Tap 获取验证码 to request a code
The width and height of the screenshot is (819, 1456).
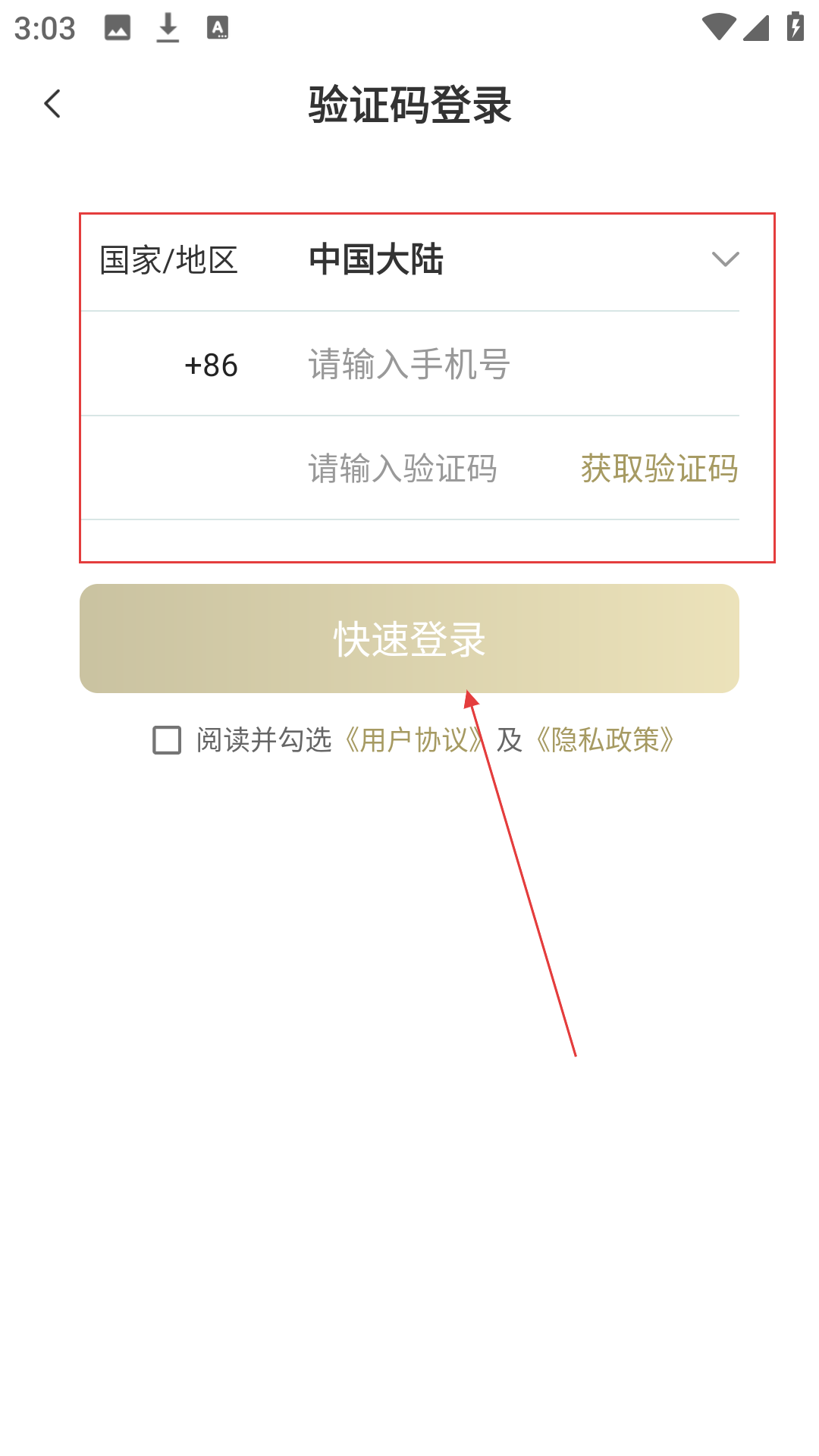(660, 469)
